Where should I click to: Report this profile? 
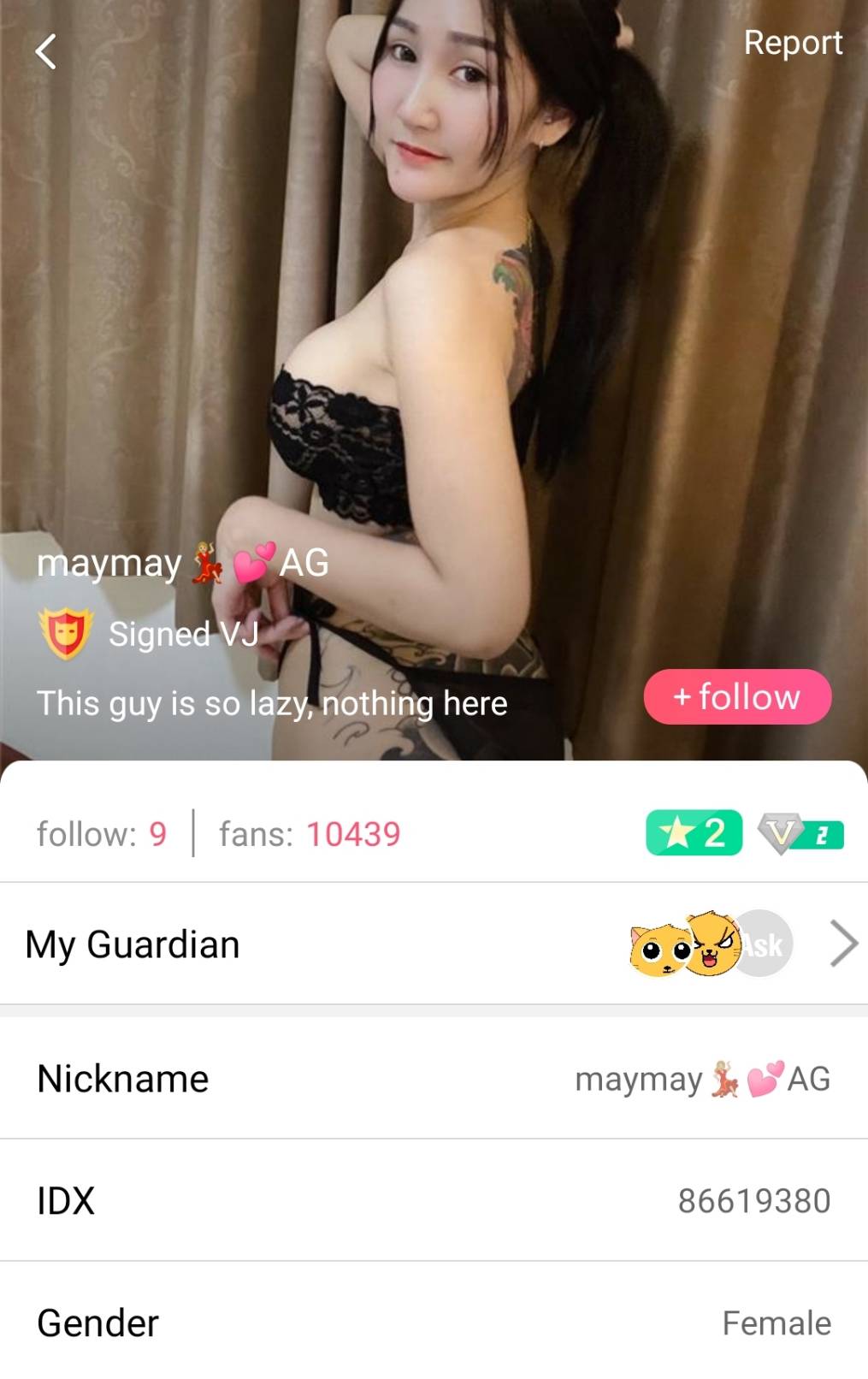[792, 43]
